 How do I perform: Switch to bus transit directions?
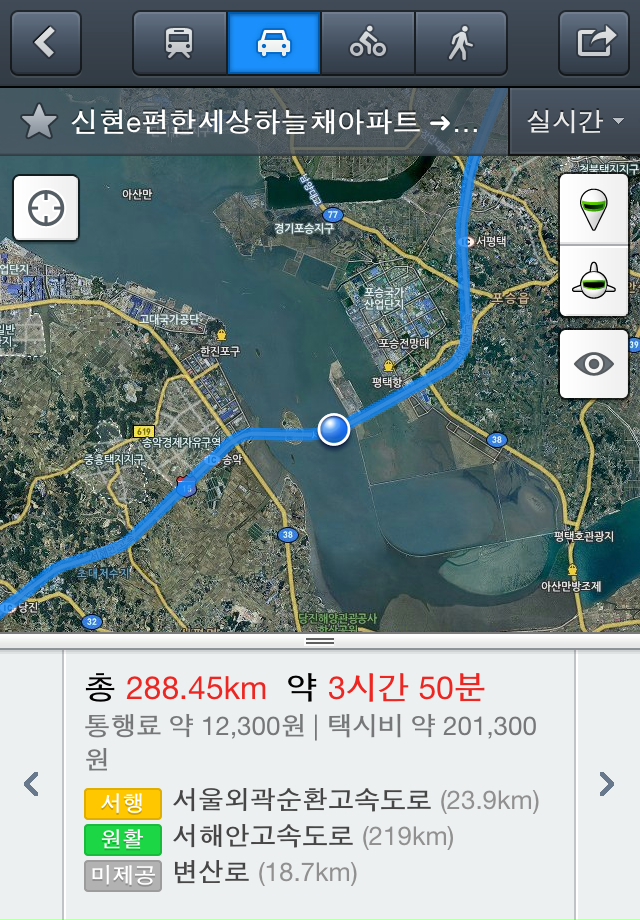pos(180,43)
